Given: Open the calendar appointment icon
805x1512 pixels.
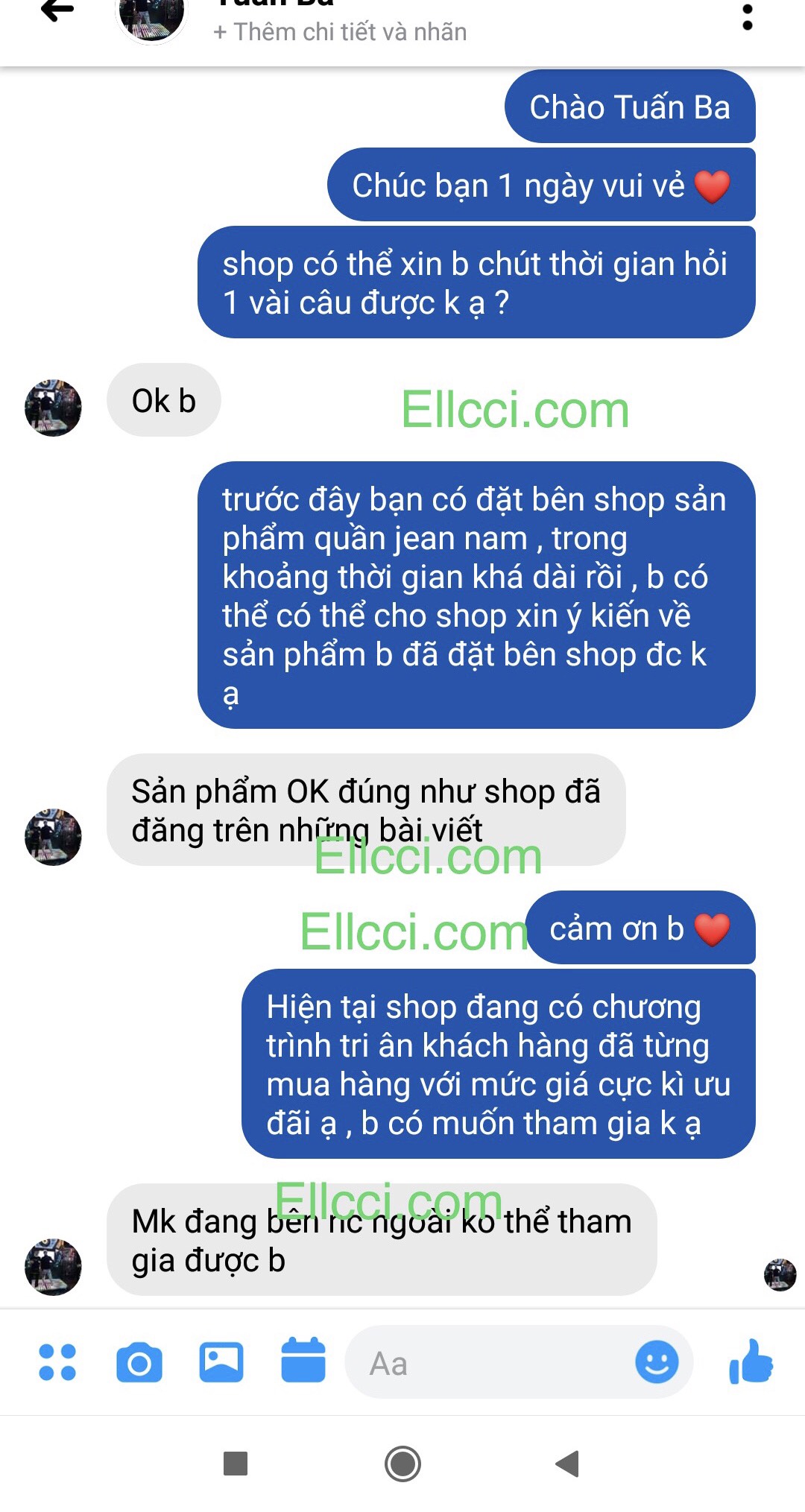Looking at the screenshot, I should 303,1361.
